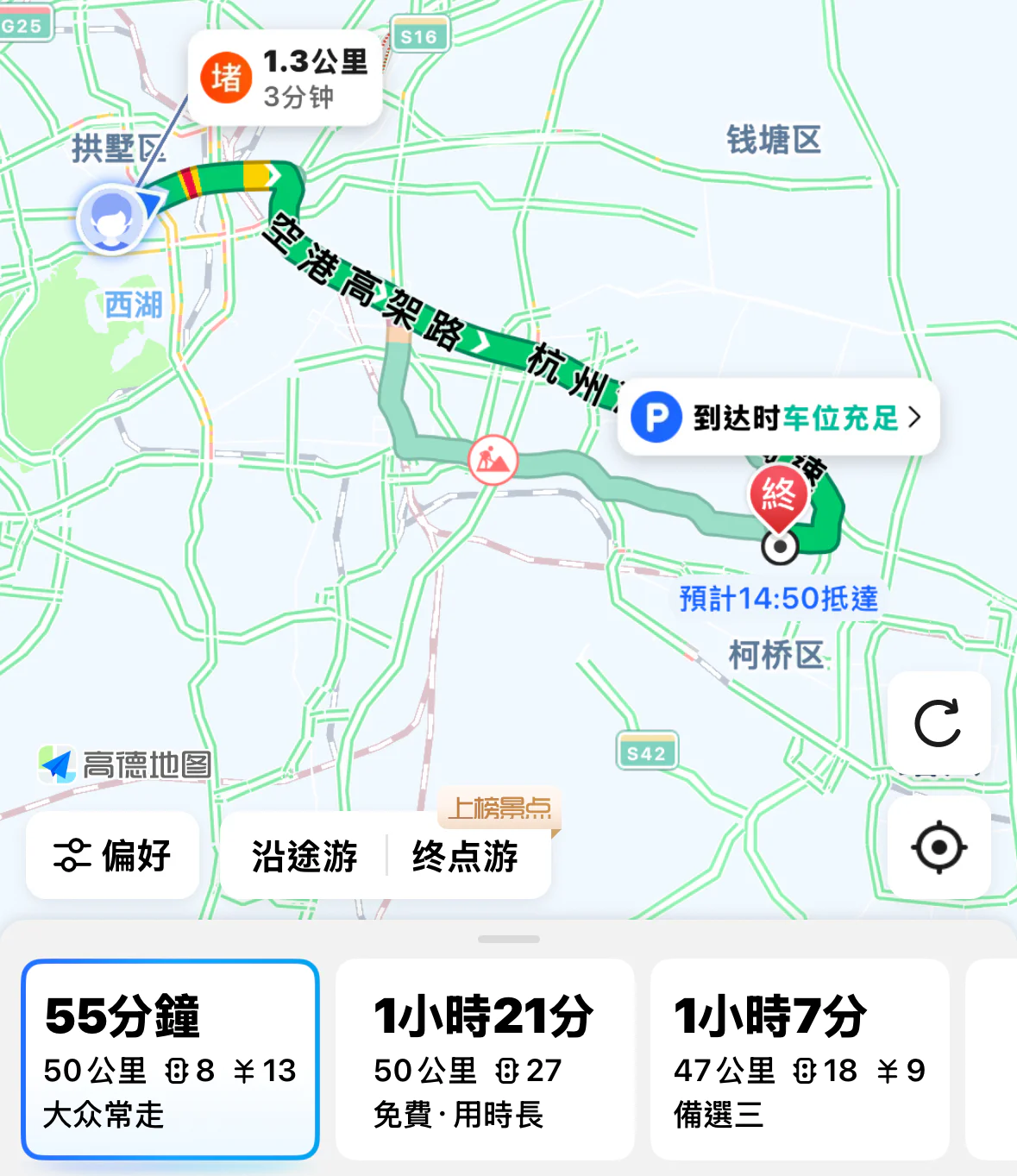Choose the 1小時21分 免費 route

coord(485,1060)
